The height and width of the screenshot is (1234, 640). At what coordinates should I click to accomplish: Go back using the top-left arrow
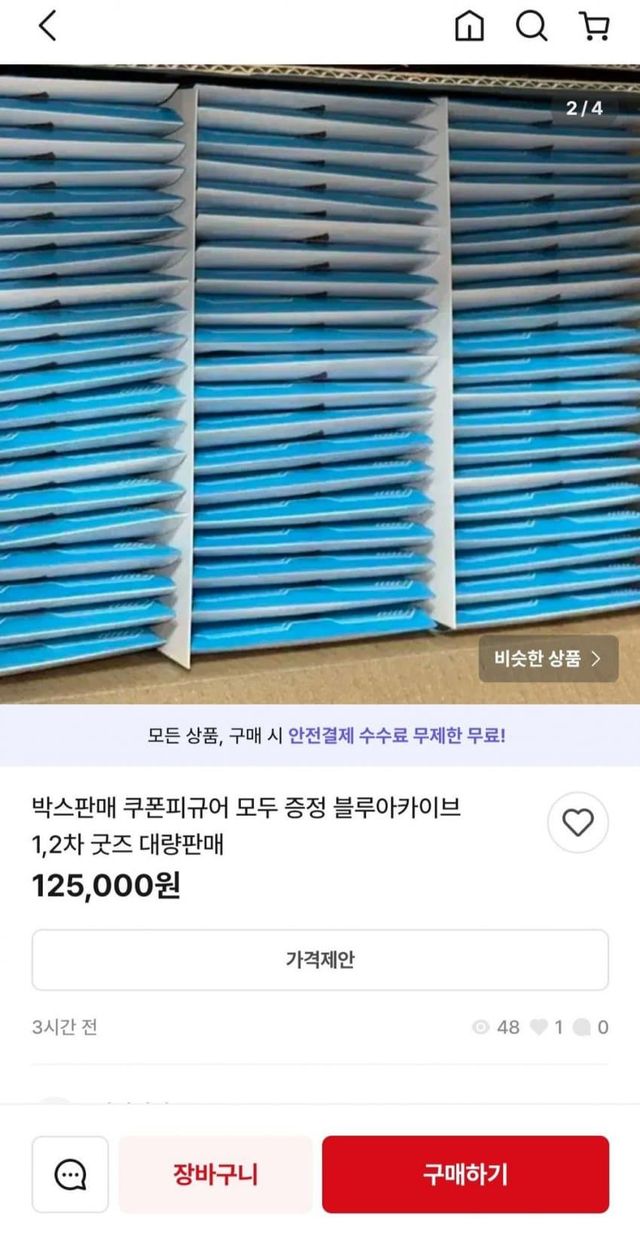[x=47, y=27]
